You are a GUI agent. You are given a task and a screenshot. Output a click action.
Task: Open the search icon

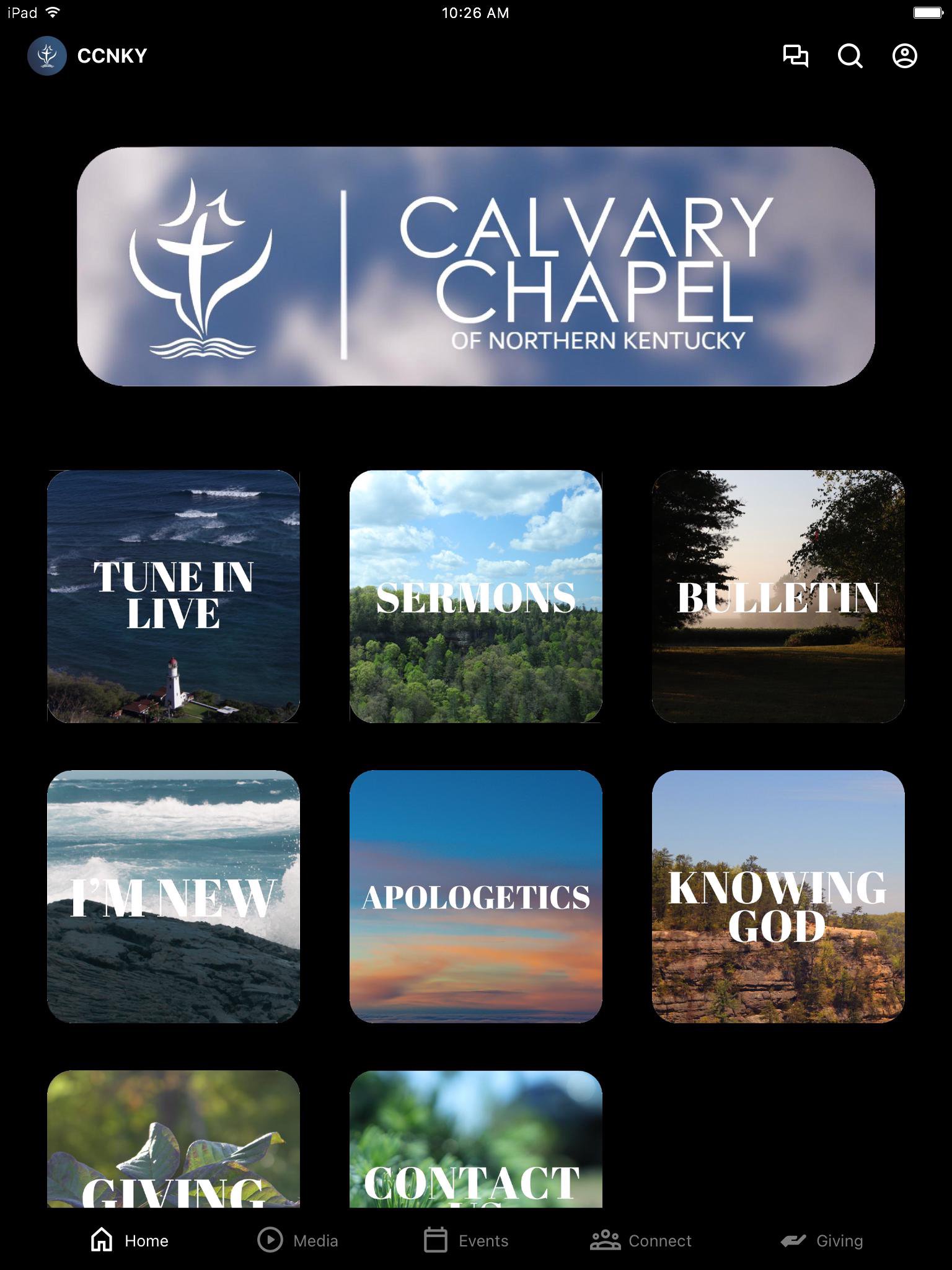click(x=850, y=56)
